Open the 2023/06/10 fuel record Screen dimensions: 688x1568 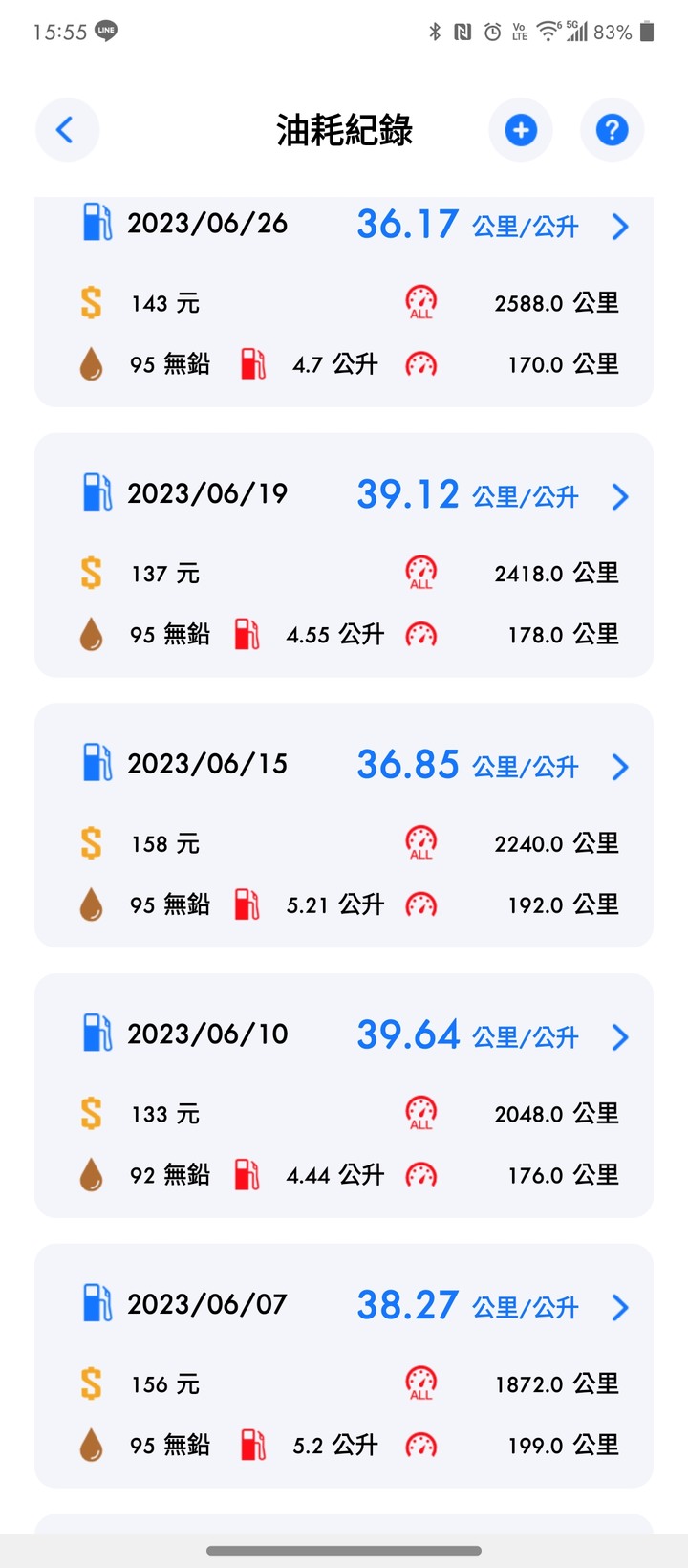(x=344, y=1096)
